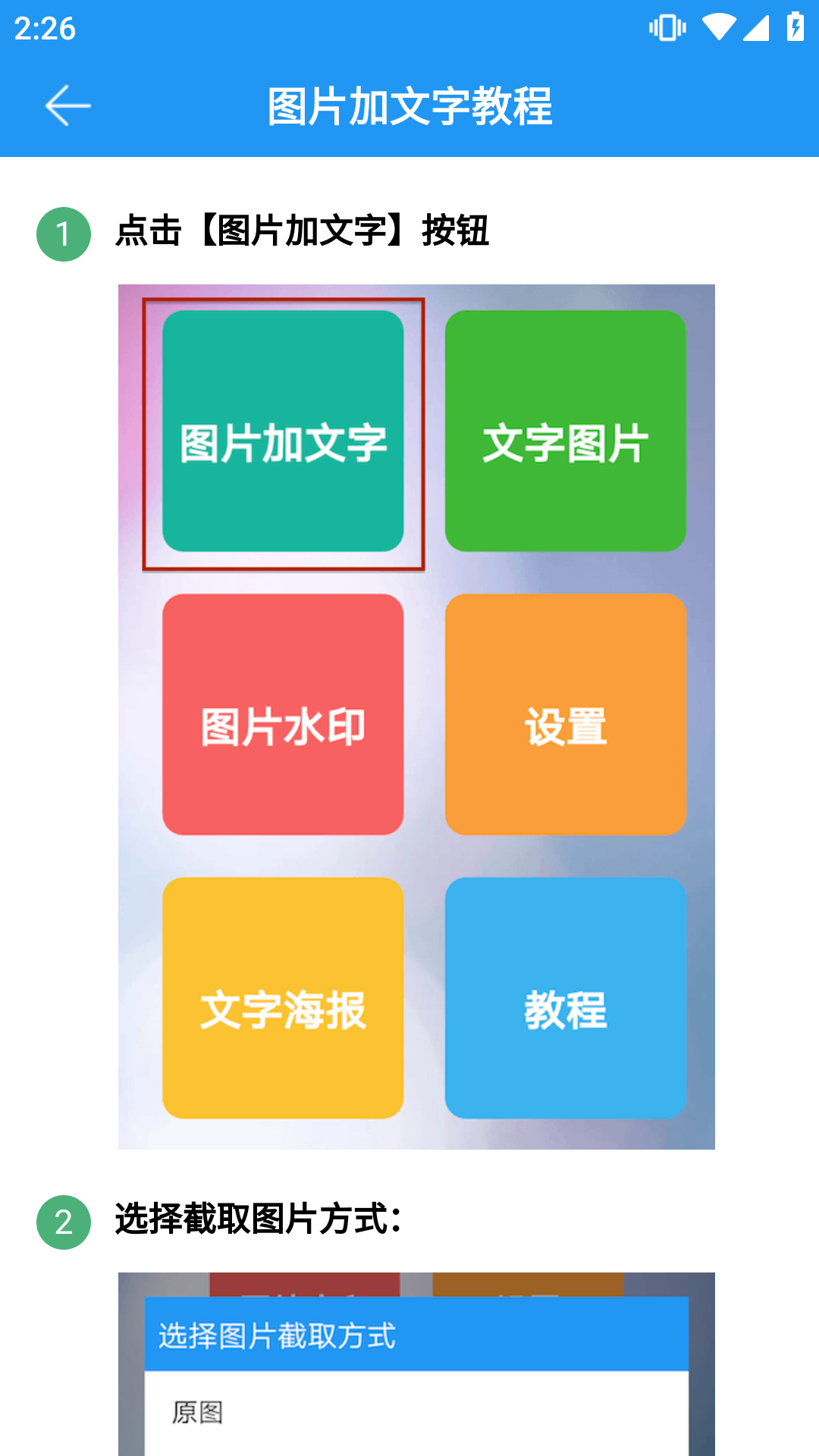Tap the step 1 tutorial screenshot
Image resolution: width=819 pixels, height=1456 pixels.
click(416, 717)
